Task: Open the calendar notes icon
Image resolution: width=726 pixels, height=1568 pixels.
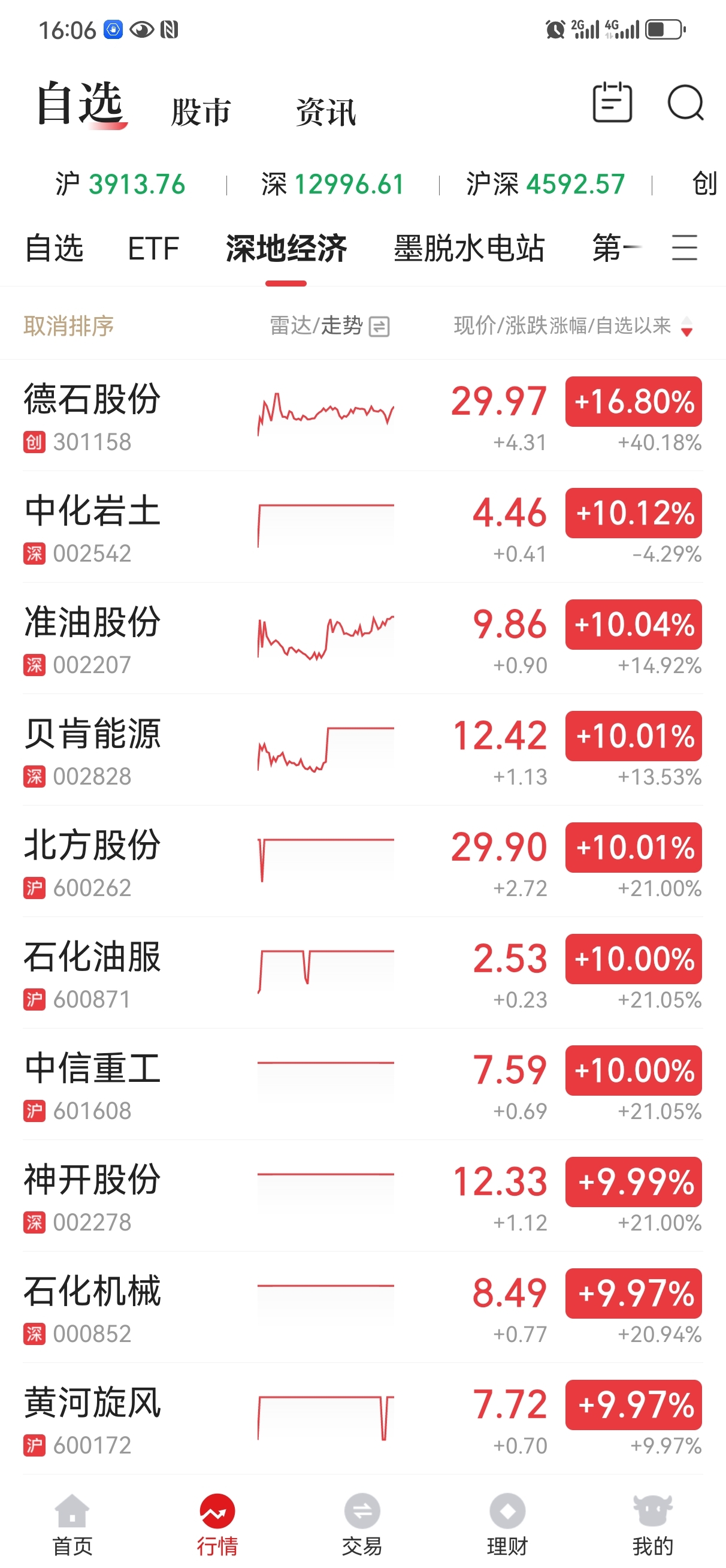Action: coord(612,103)
